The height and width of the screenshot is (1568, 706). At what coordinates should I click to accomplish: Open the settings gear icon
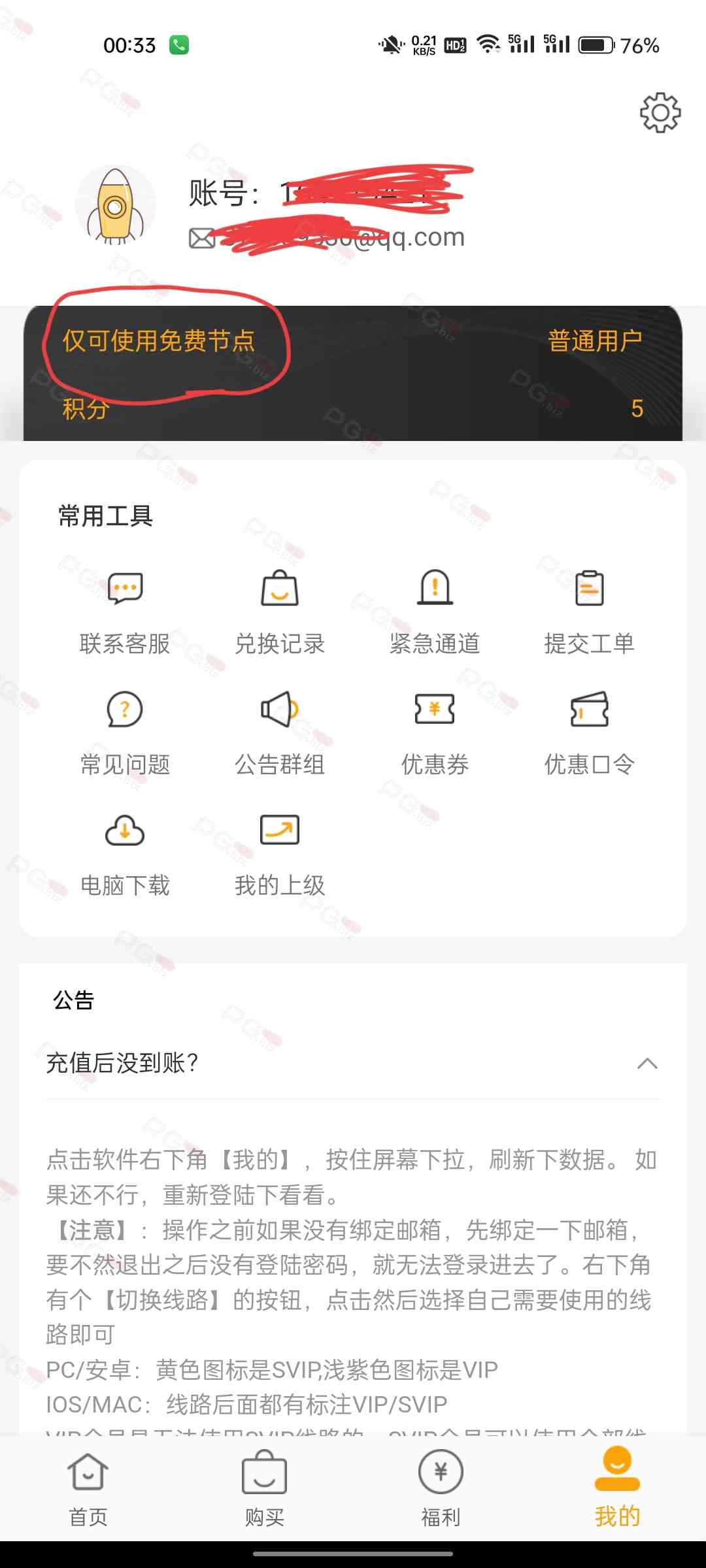[660, 113]
